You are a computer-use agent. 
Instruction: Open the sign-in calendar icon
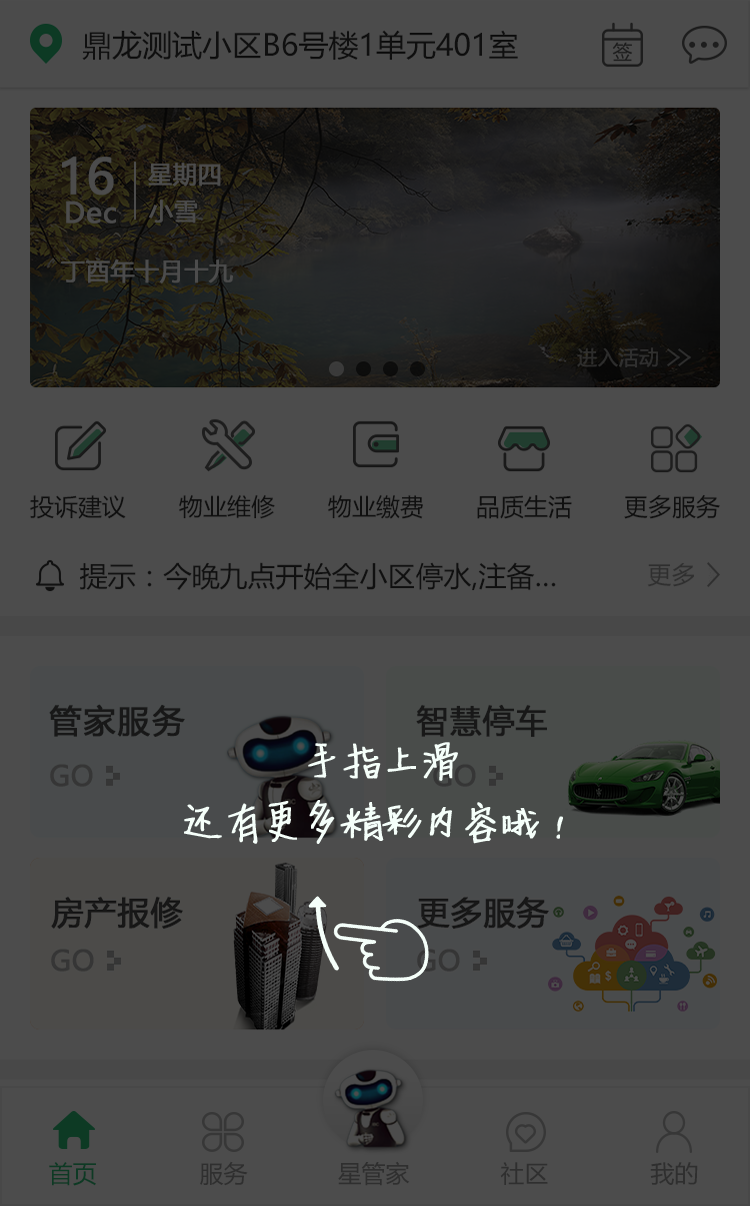click(622, 46)
